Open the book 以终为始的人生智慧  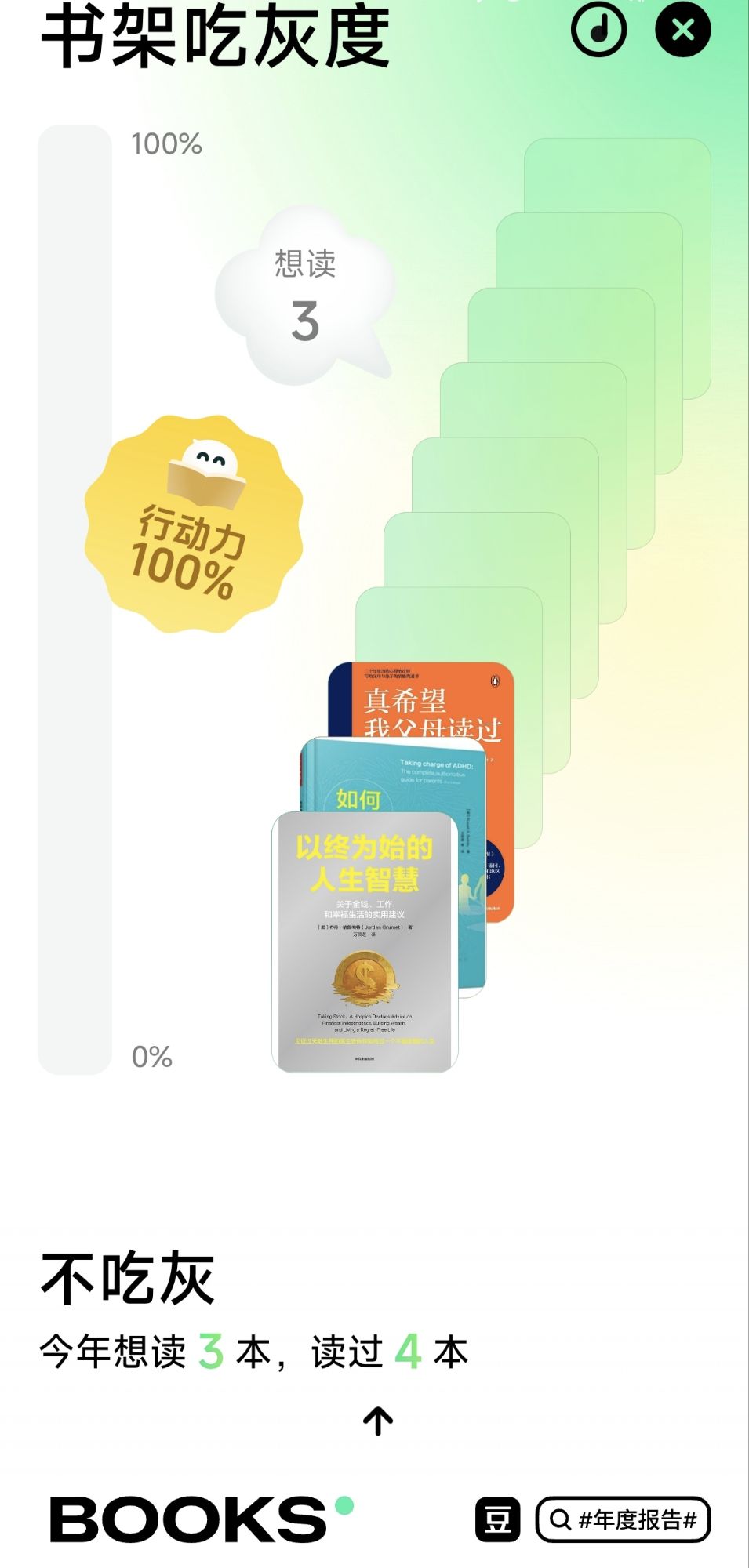[x=365, y=941]
